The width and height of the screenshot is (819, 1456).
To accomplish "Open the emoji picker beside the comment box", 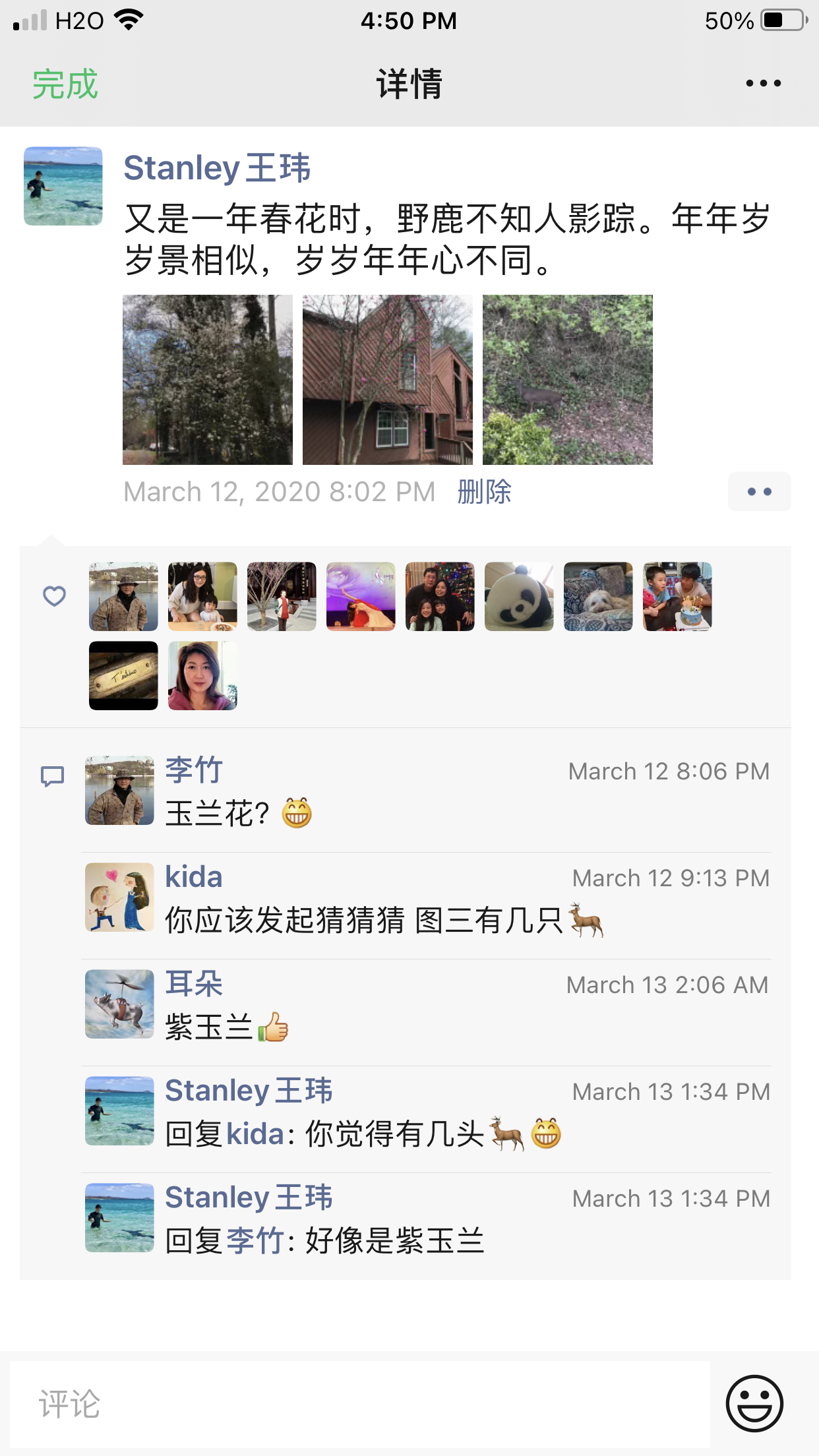I will coord(754,1404).
